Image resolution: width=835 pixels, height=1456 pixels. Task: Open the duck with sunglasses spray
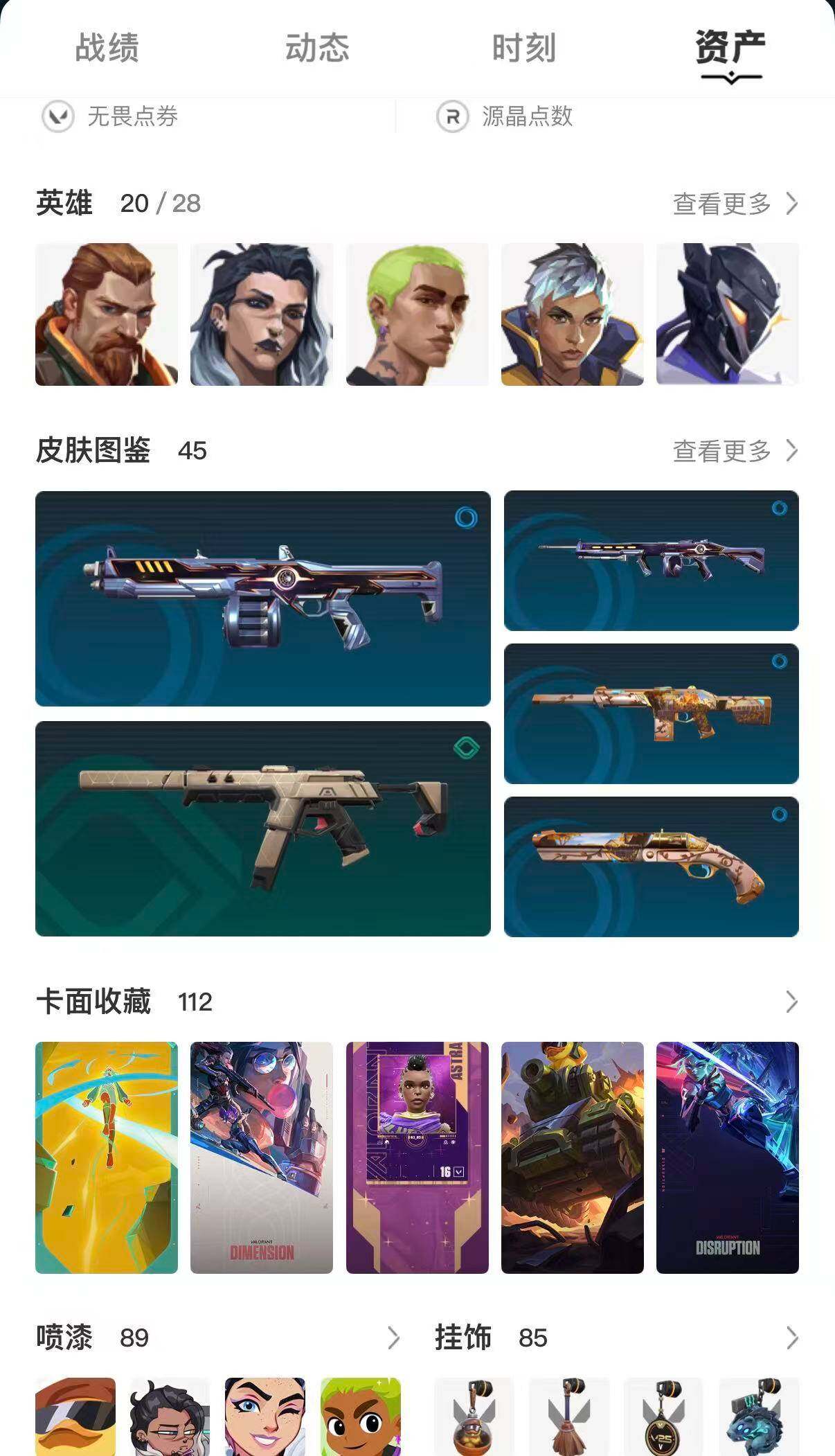[75, 1417]
